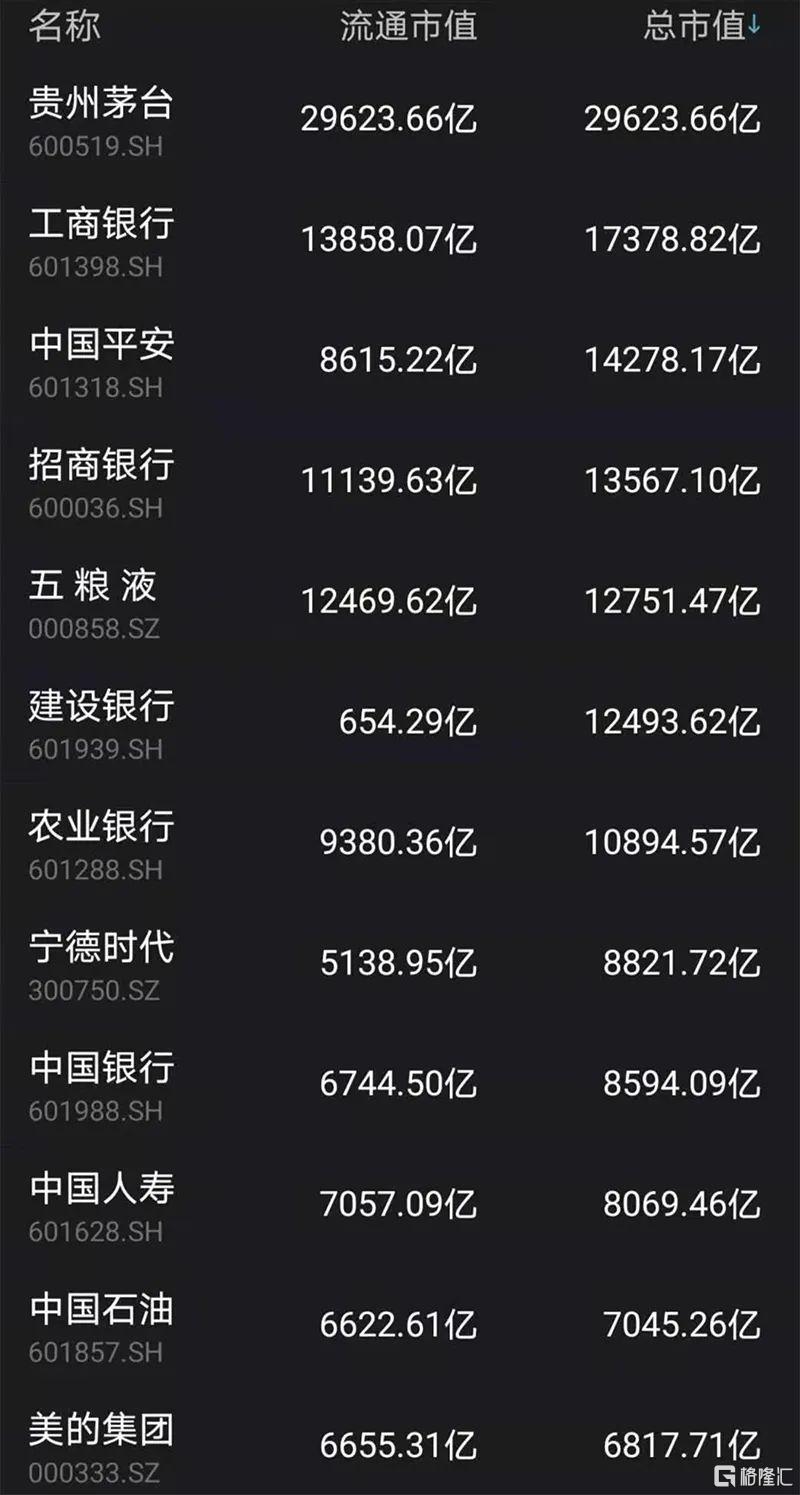
Task: Select 中国人寿 from the list
Action: [400, 1205]
